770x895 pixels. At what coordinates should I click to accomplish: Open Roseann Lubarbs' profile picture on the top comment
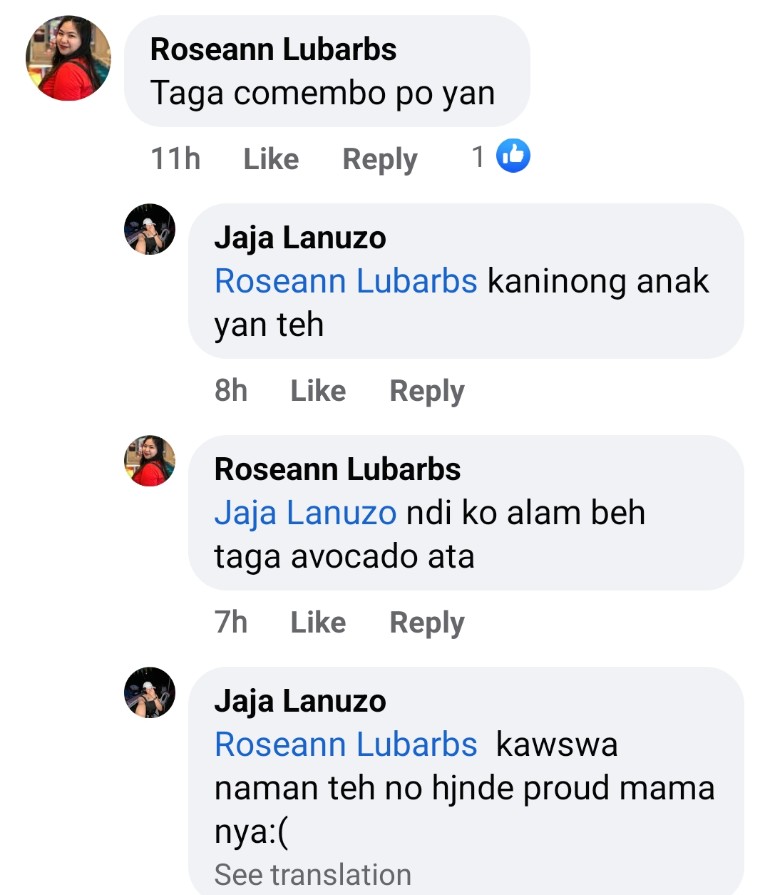(x=68, y=58)
